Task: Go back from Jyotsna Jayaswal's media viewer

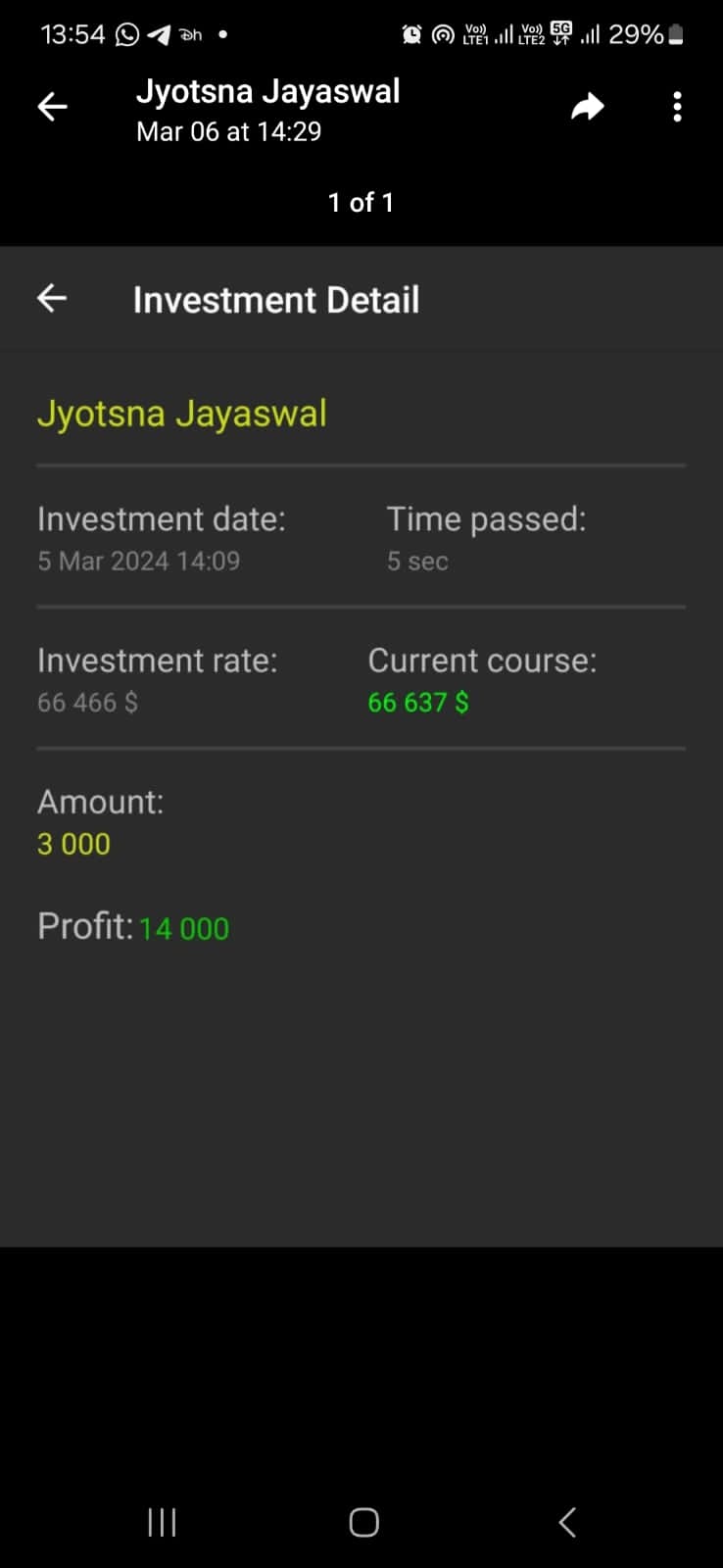Action: [x=53, y=107]
